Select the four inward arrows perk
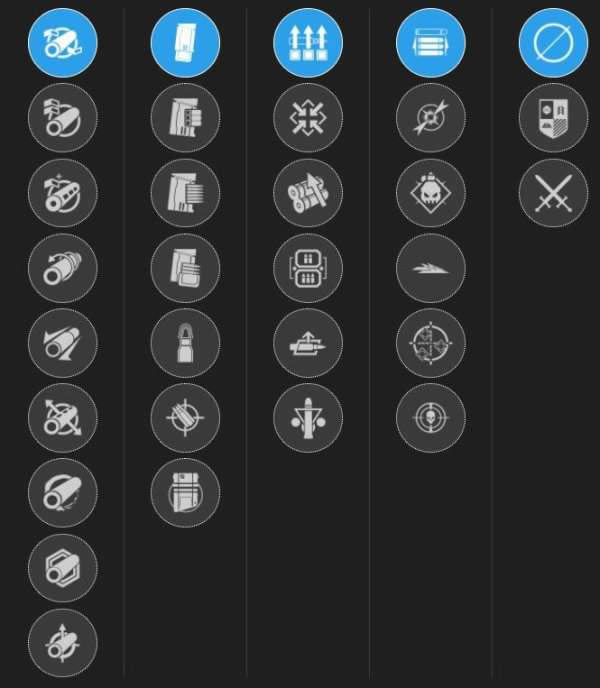The width and height of the screenshot is (600, 688). click(x=308, y=118)
